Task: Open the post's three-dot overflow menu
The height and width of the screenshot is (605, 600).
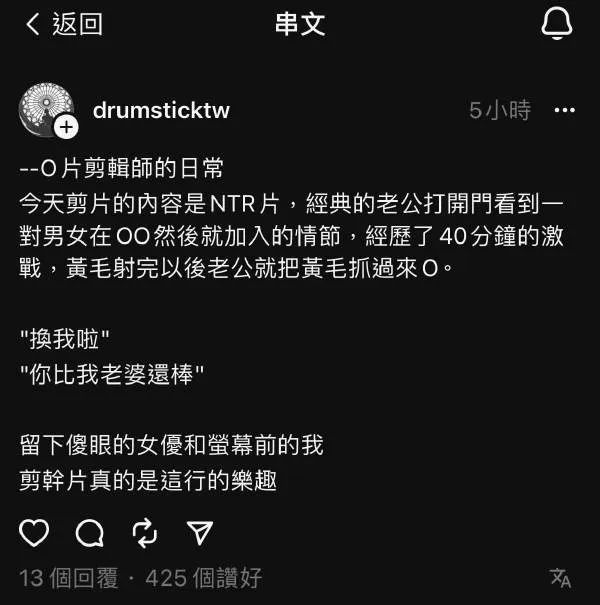Action: click(x=564, y=110)
